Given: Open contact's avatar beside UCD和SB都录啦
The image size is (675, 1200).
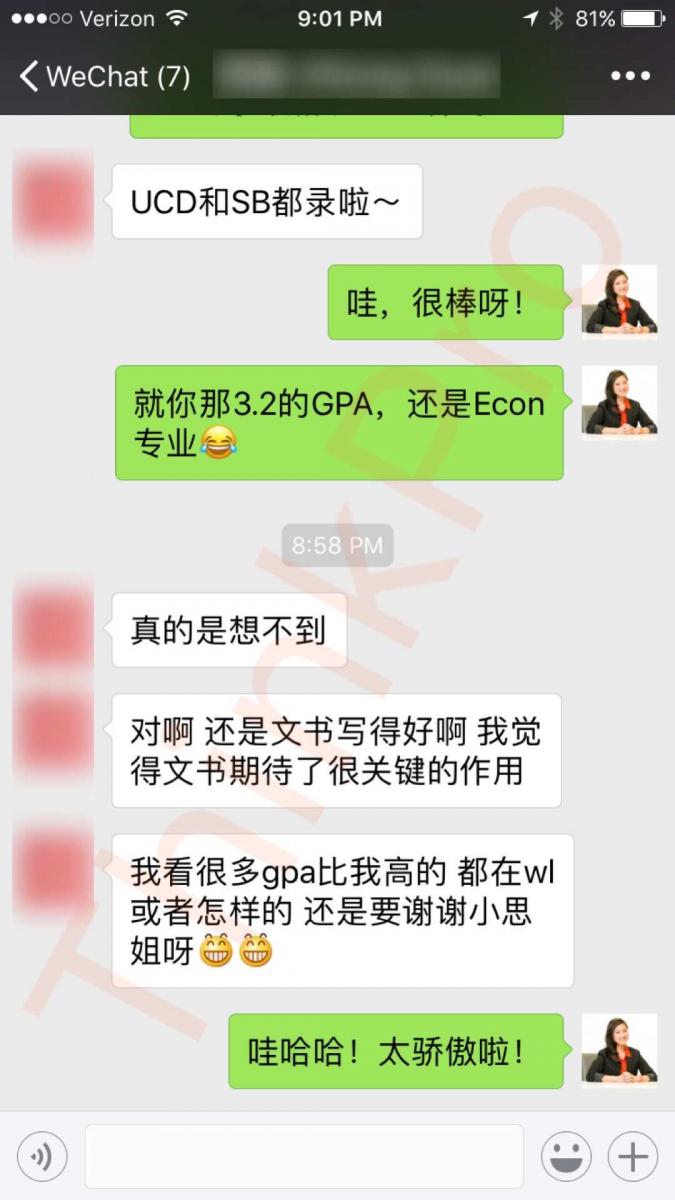Looking at the screenshot, I should 55,202.
